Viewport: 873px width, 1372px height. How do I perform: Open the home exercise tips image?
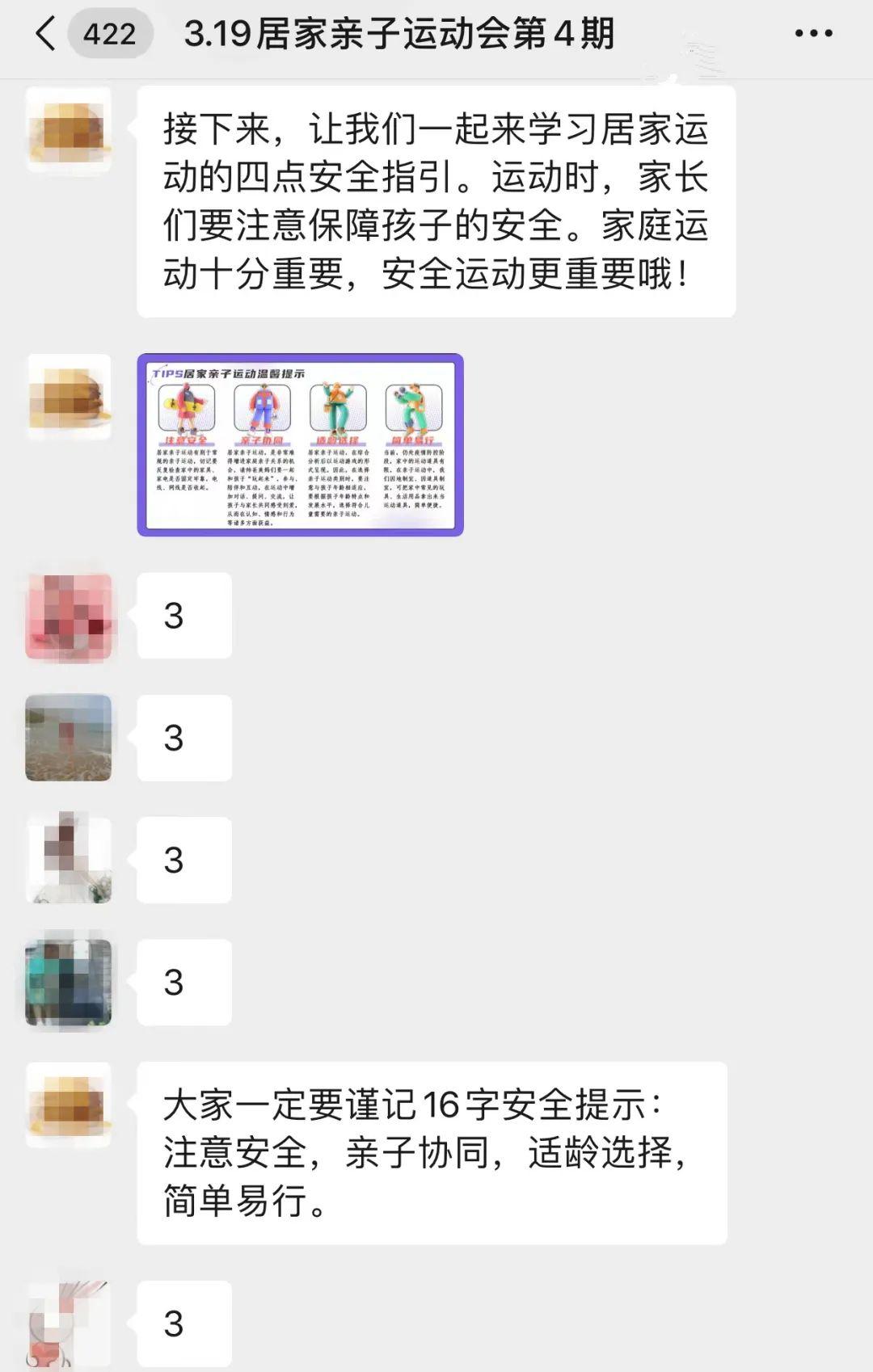(300, 444)
